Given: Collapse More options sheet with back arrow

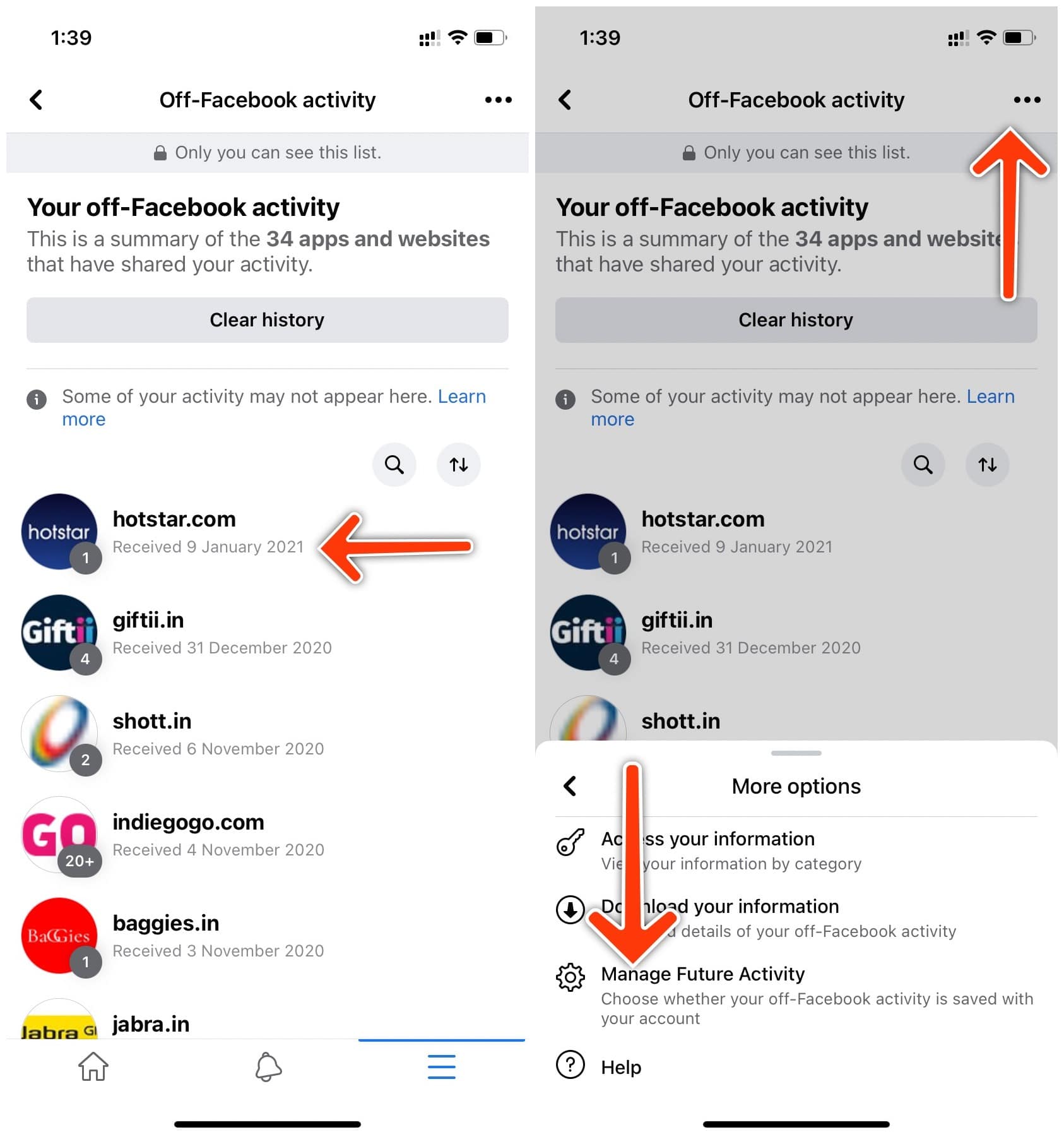Looking at the screenshot, I should click(570, 787).
